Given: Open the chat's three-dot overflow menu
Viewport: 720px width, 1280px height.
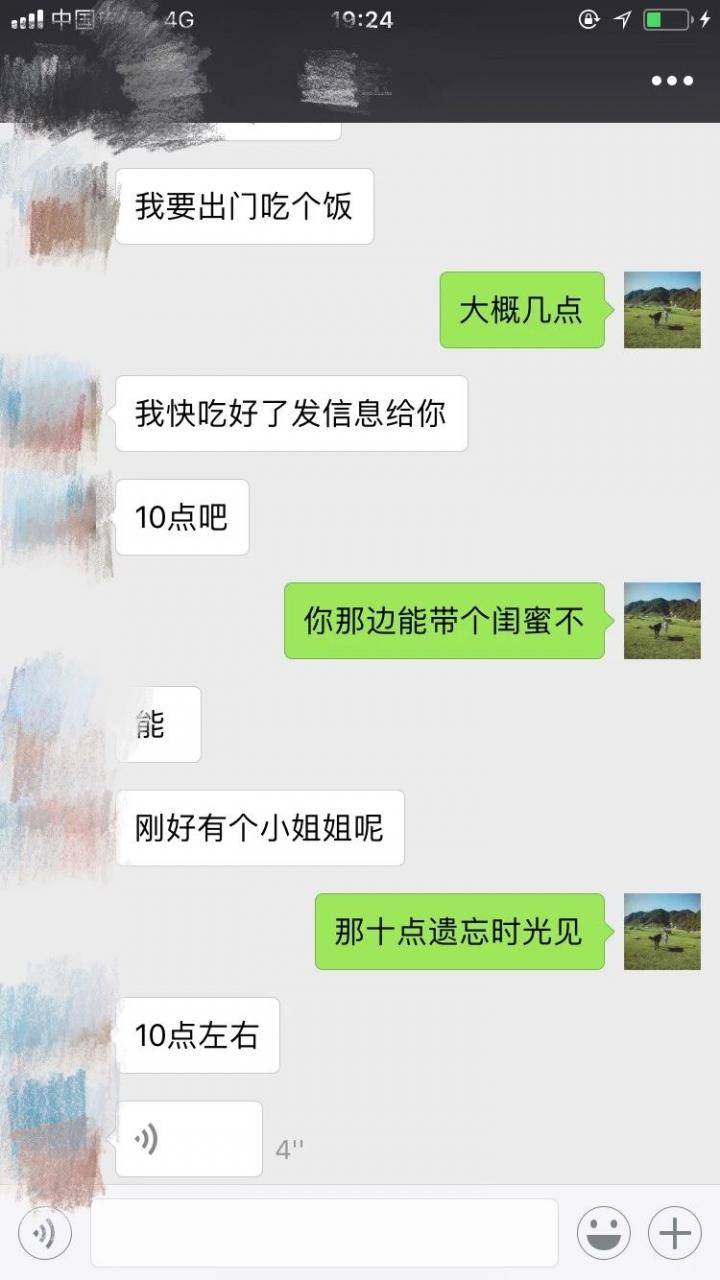Looking at the screenshot, I should [x=672, y=81].
